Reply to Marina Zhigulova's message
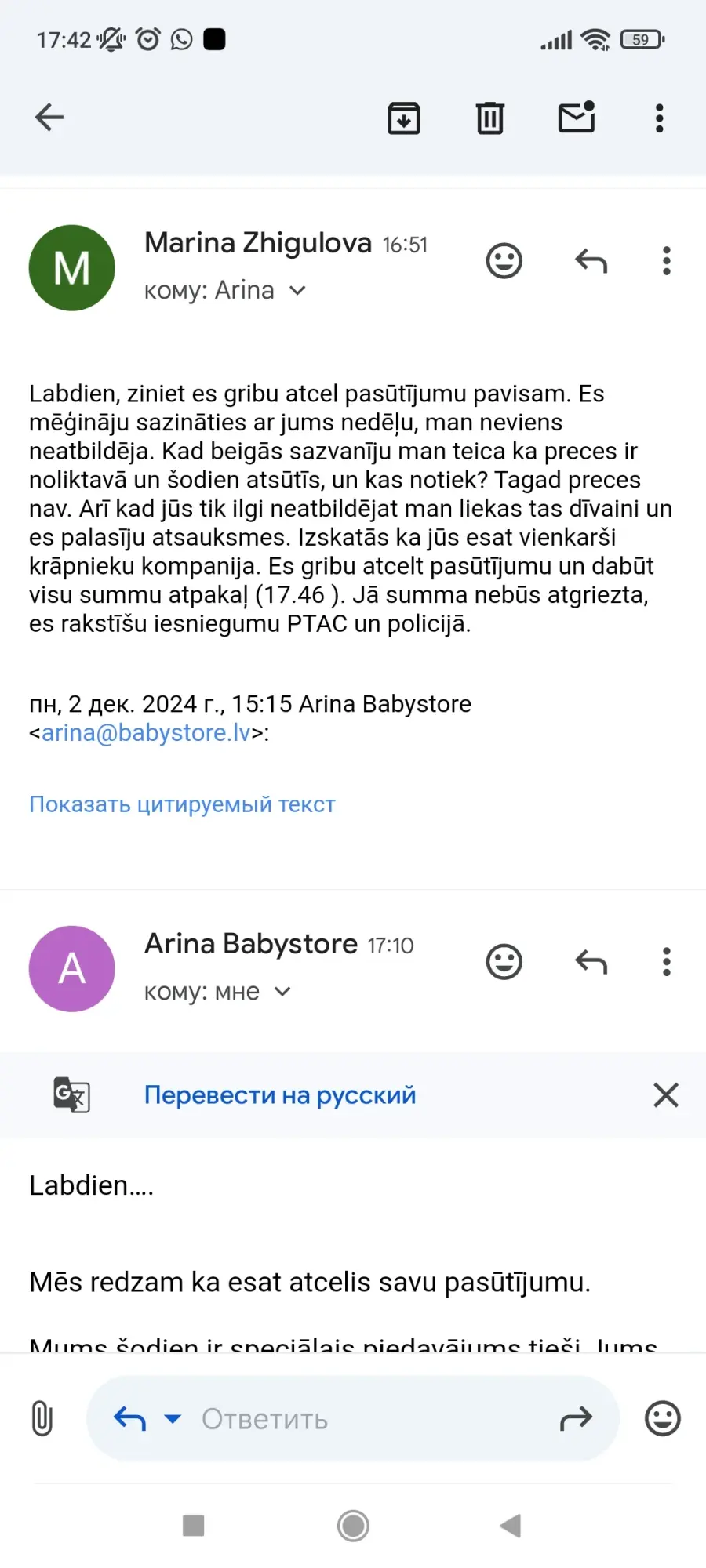 click(591, 260)
